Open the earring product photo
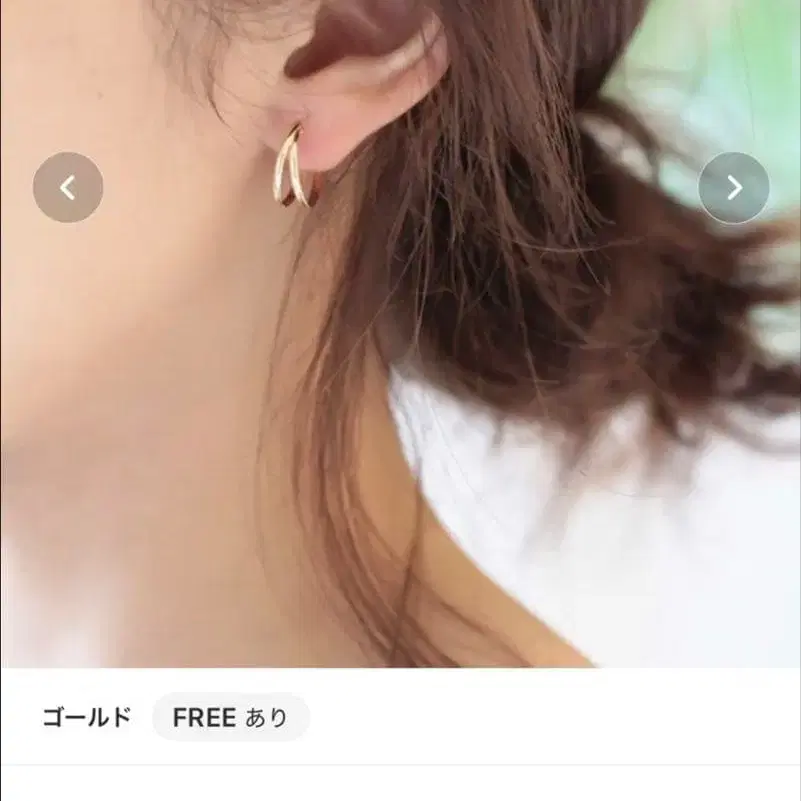The width and height of the screenshot is (801, 801). [400, 400]
